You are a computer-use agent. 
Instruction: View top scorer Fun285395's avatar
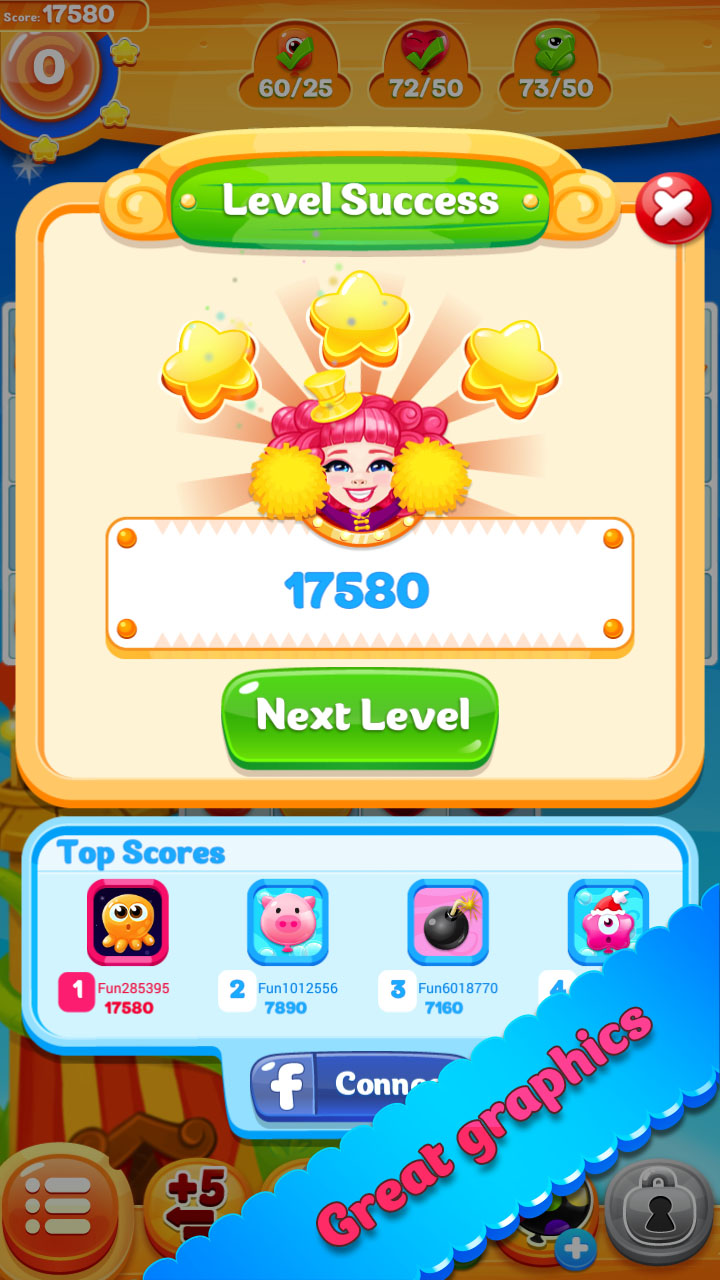[x=128, y=922]
